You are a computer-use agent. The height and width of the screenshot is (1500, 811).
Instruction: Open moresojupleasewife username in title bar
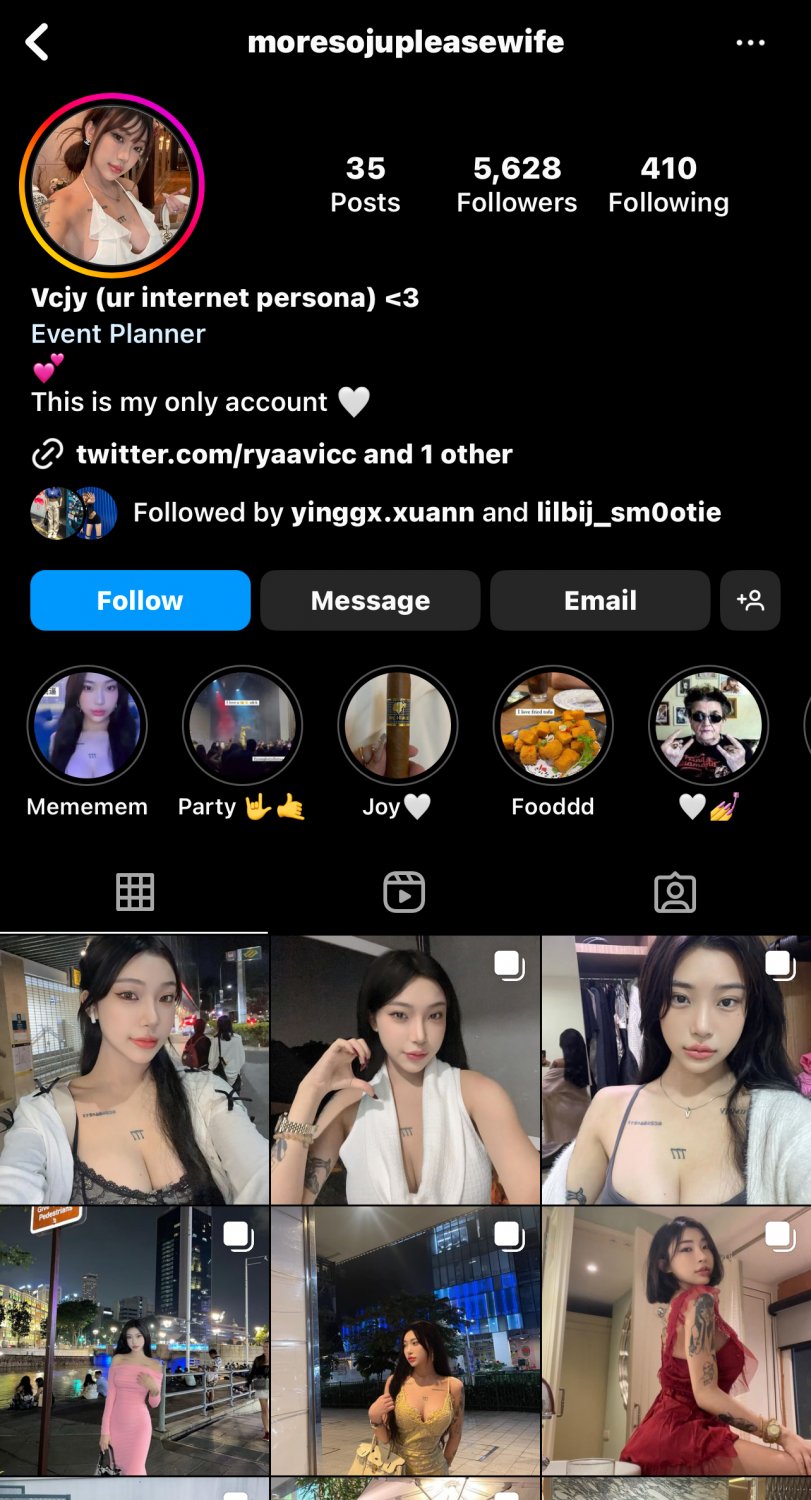point(405,42)
